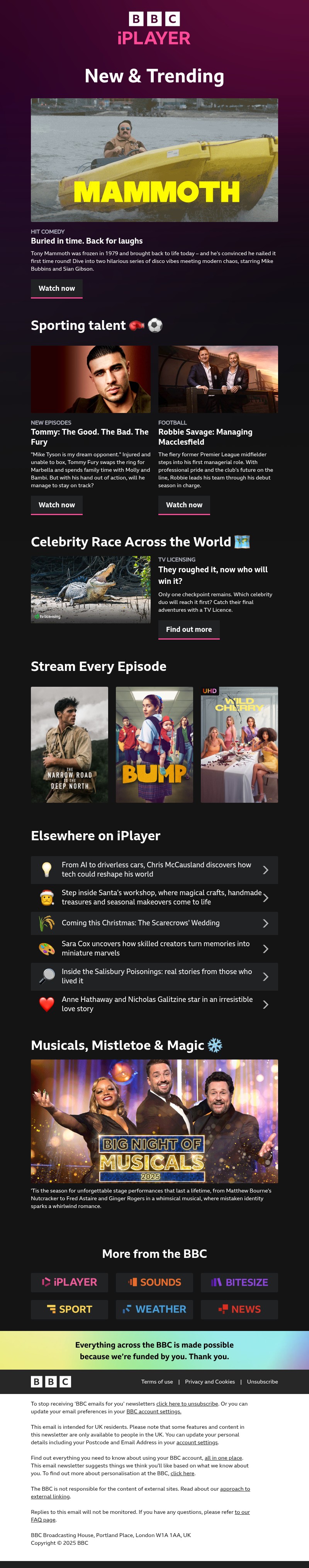Tap the Find out more button
309x1568 pixels.
click(188, 630)
